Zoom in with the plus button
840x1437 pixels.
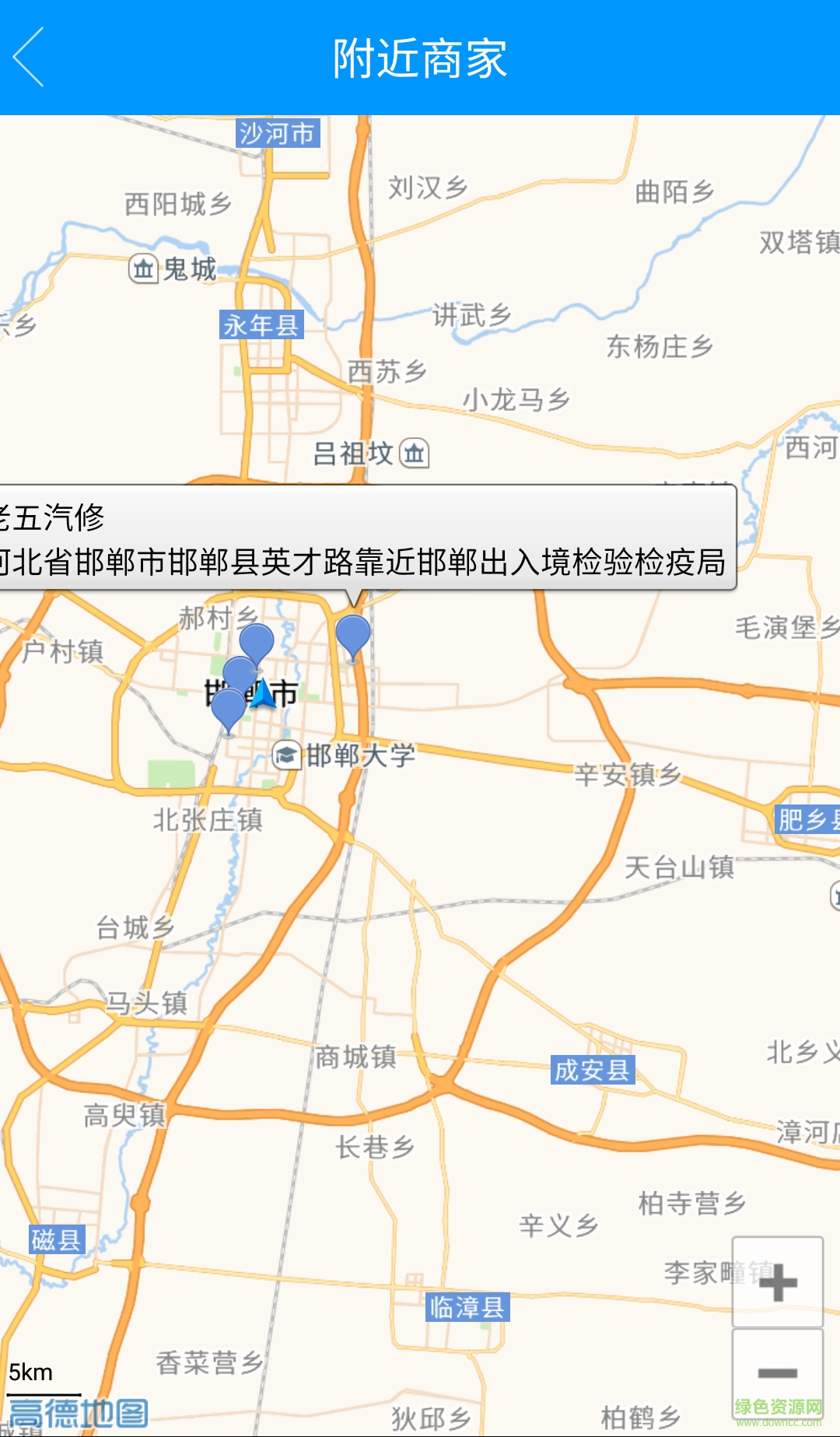pyautogui.click(x=777, y=1281)
